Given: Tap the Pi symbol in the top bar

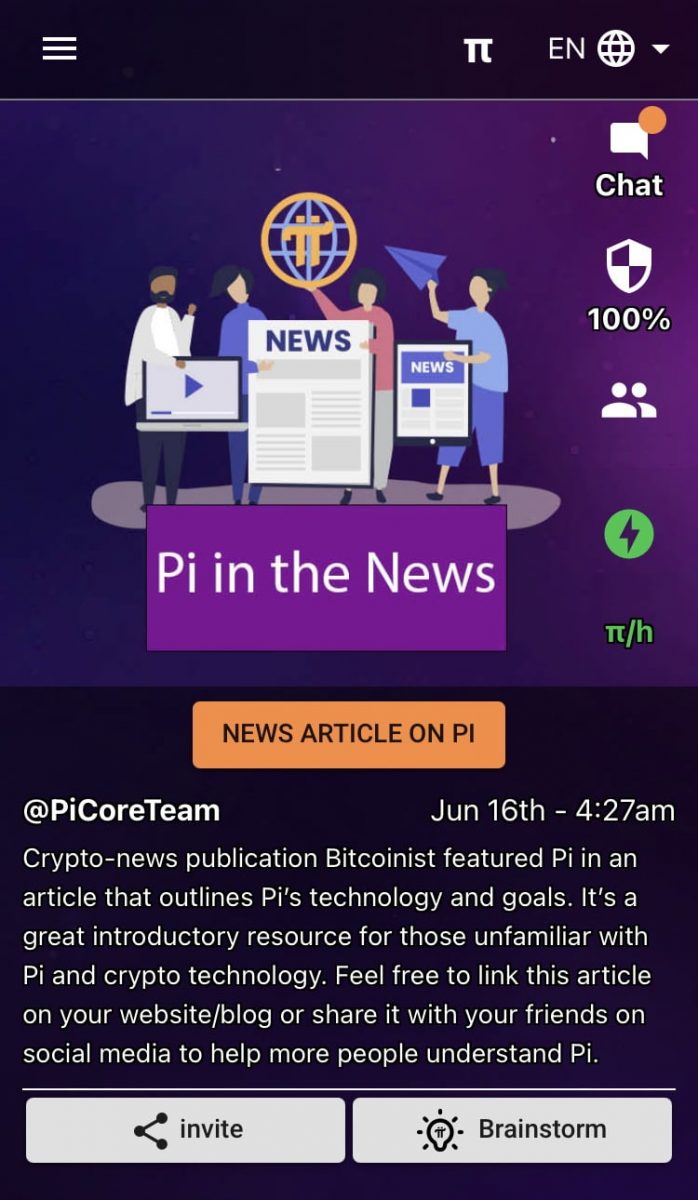Looking at the screenshot, I should point(478,50).
